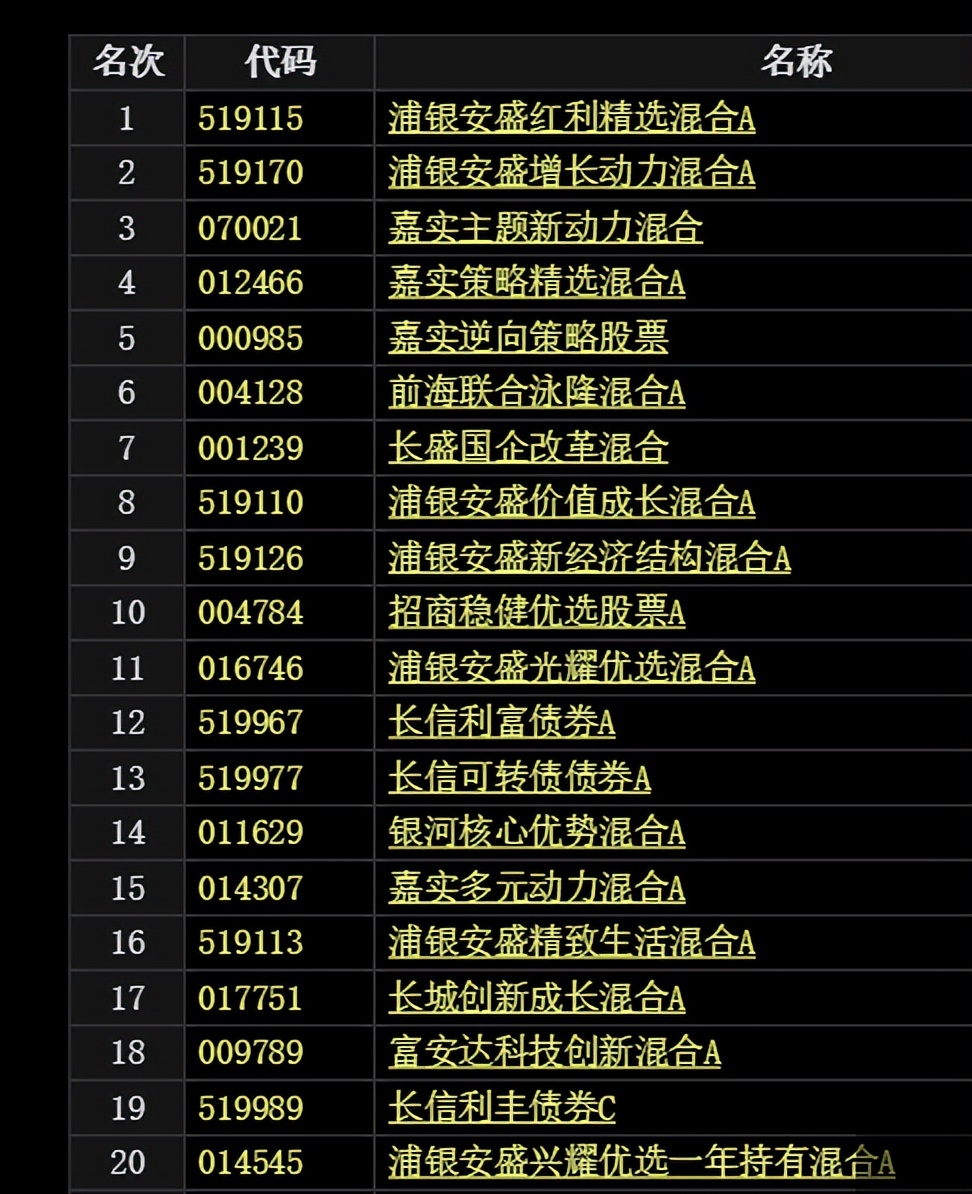View 长城创新成长混合A fund

(536, 997)
